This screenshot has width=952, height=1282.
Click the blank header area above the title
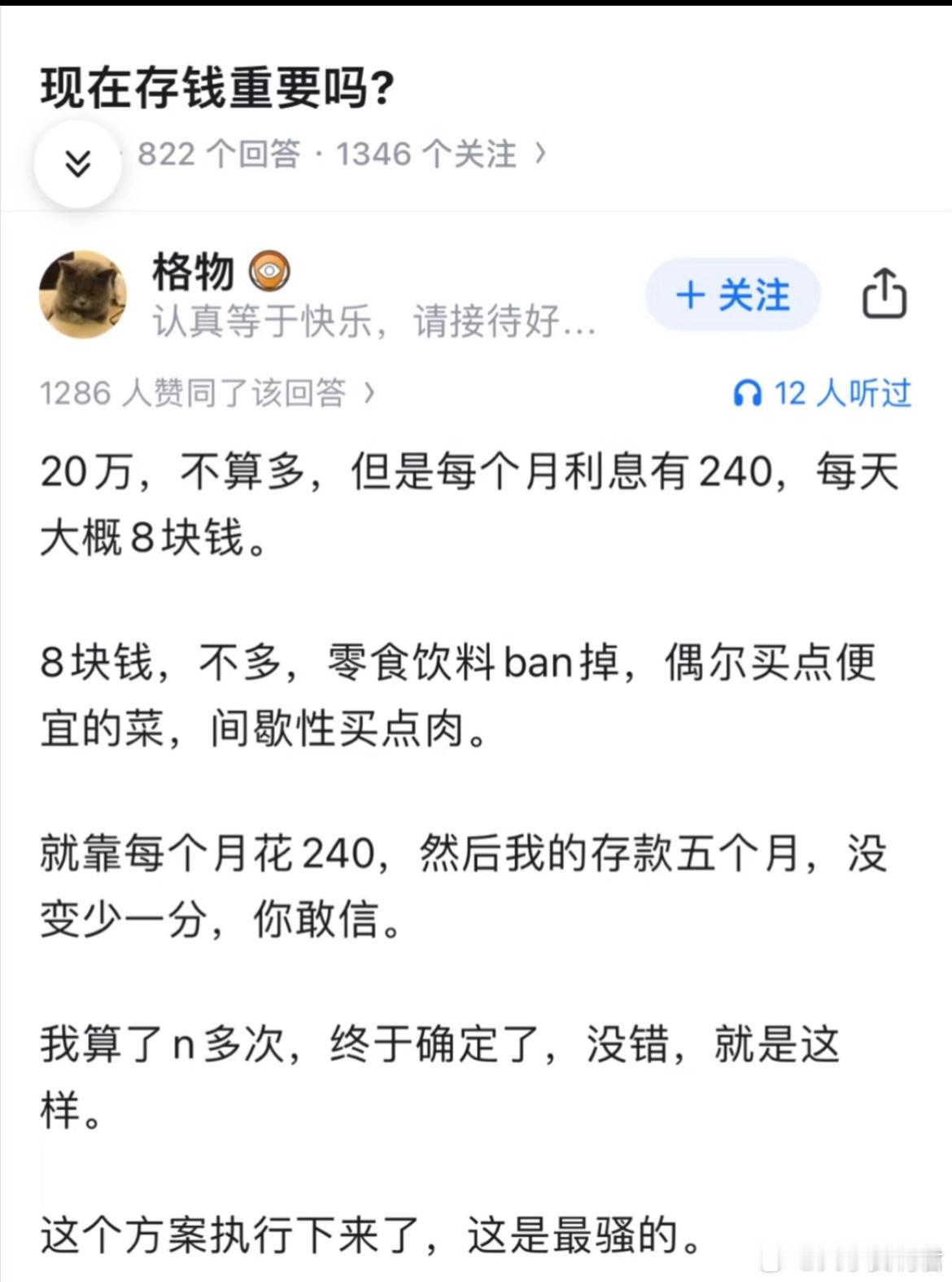476,28
